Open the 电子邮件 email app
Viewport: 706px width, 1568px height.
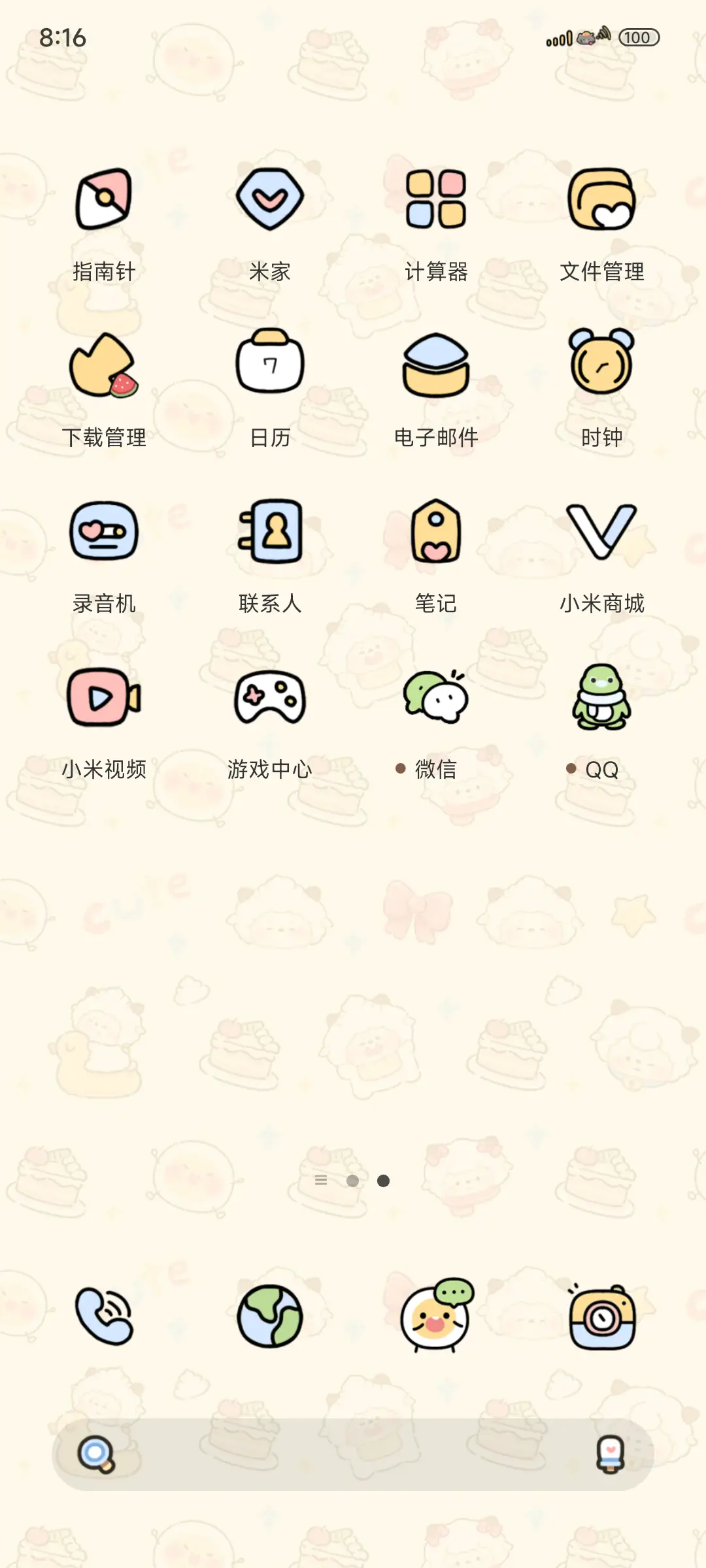coord(435,366)
